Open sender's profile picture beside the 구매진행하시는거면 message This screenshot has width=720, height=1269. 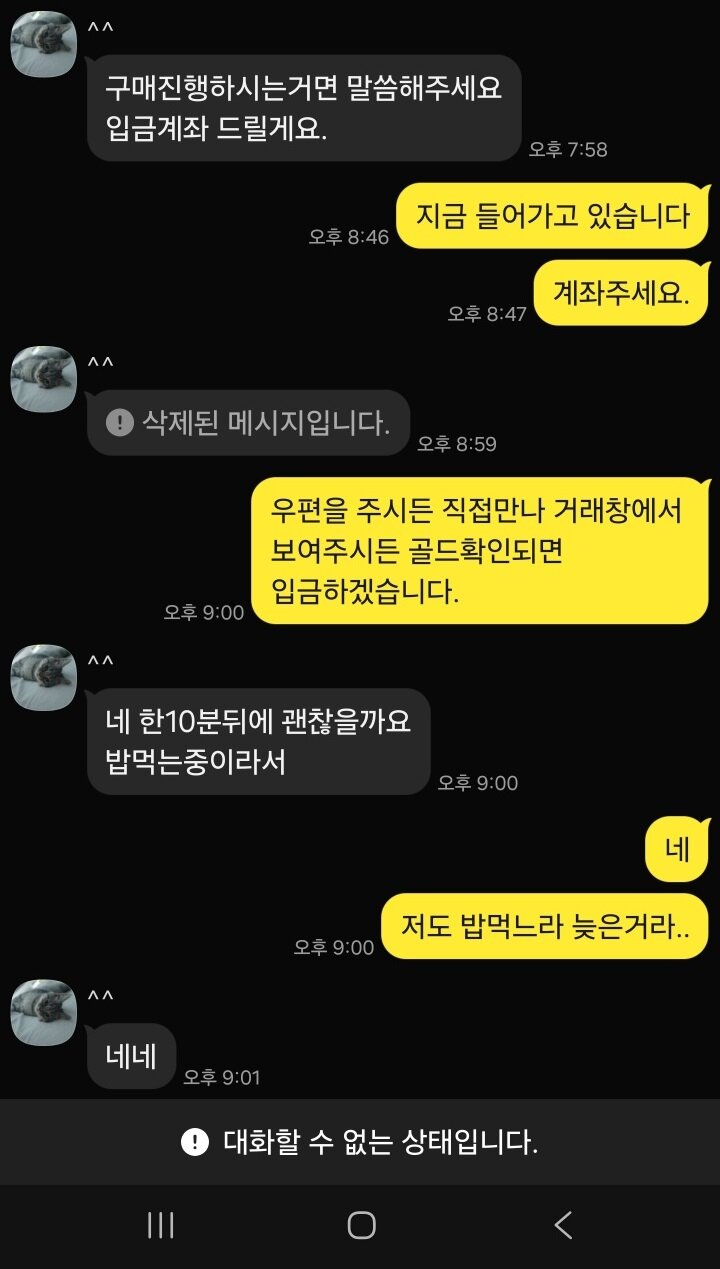coord(44,43)
